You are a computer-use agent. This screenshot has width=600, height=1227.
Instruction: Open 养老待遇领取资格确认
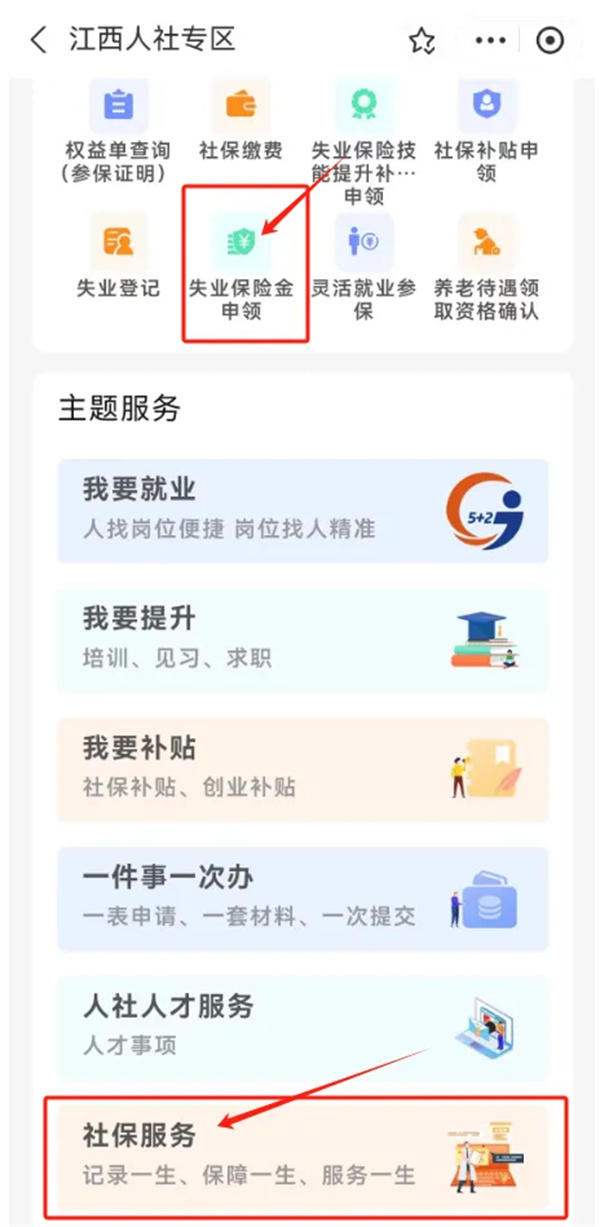(487, 265)
